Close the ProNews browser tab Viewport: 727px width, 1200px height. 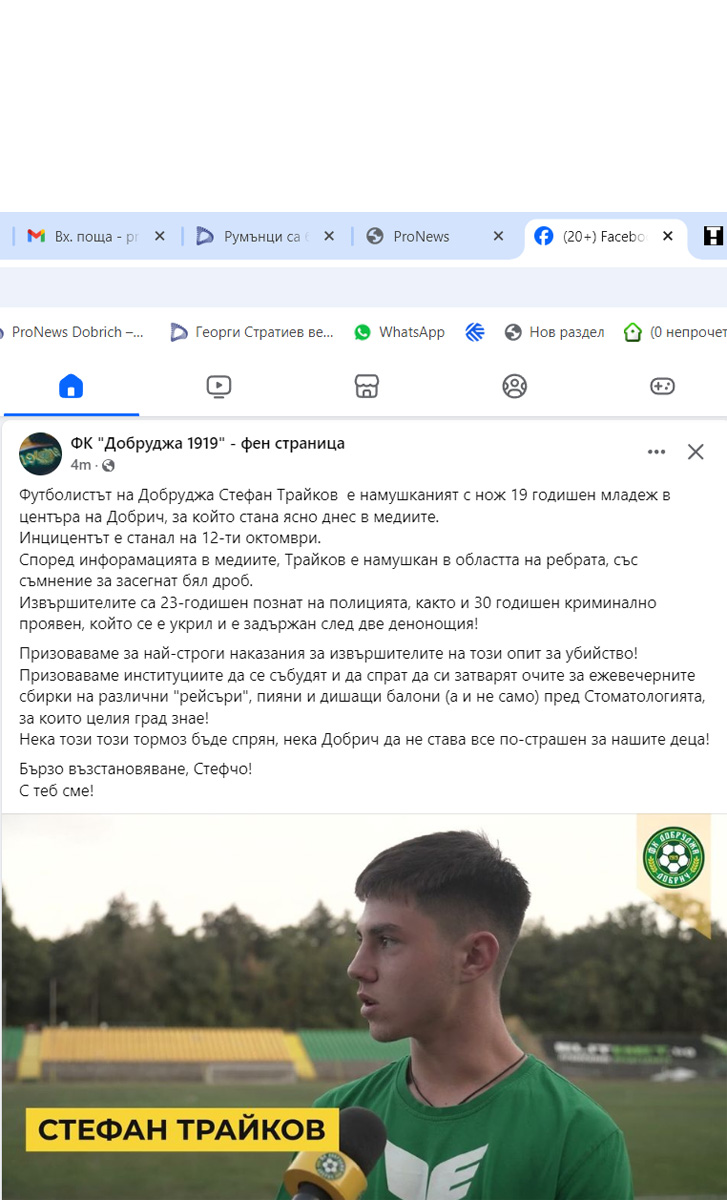[x=498, y=237]
